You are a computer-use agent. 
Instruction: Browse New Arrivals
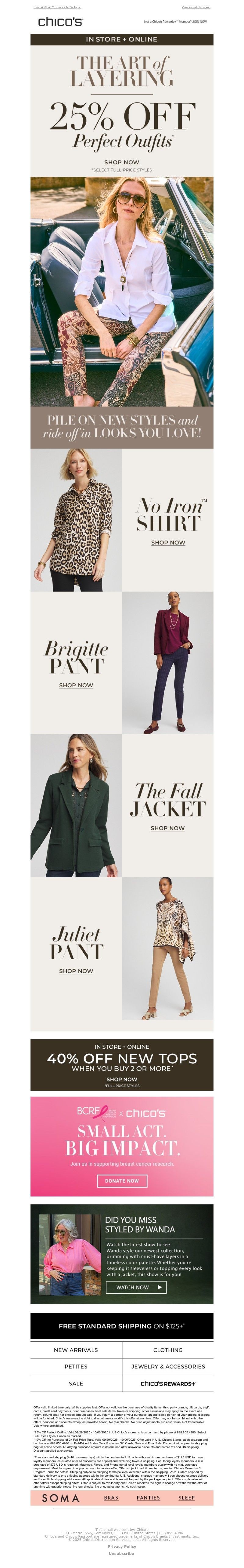tap(76, 1350)
